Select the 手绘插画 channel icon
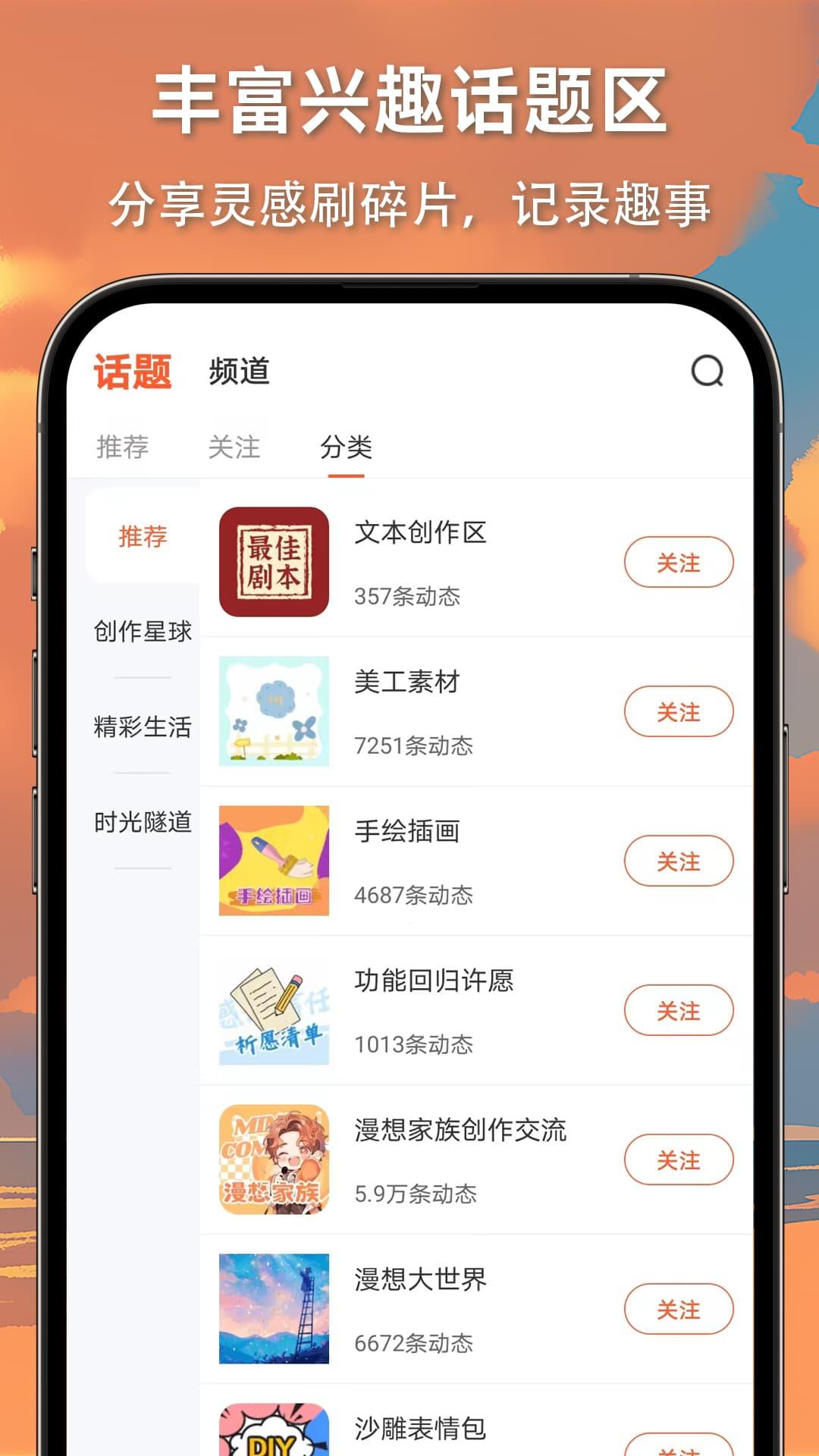 (275, 861)
